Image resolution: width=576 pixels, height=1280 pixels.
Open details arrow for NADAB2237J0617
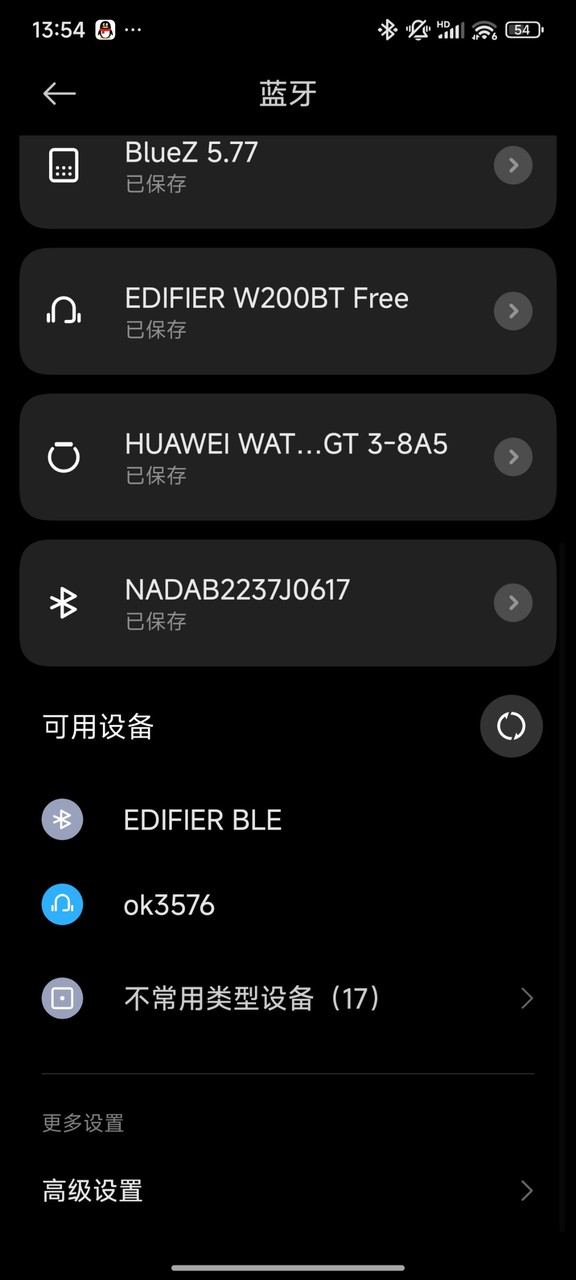point(513,603)
